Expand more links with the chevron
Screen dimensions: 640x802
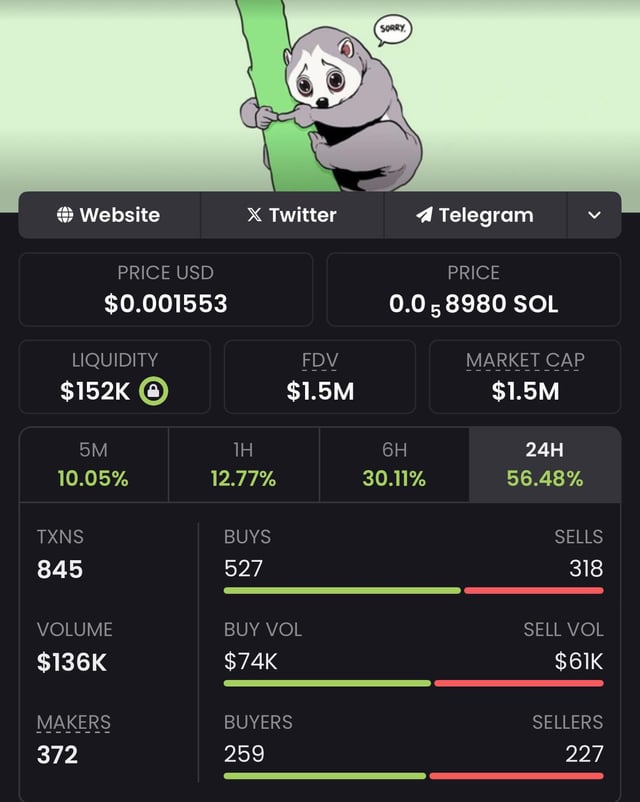[x=594, y=215]
